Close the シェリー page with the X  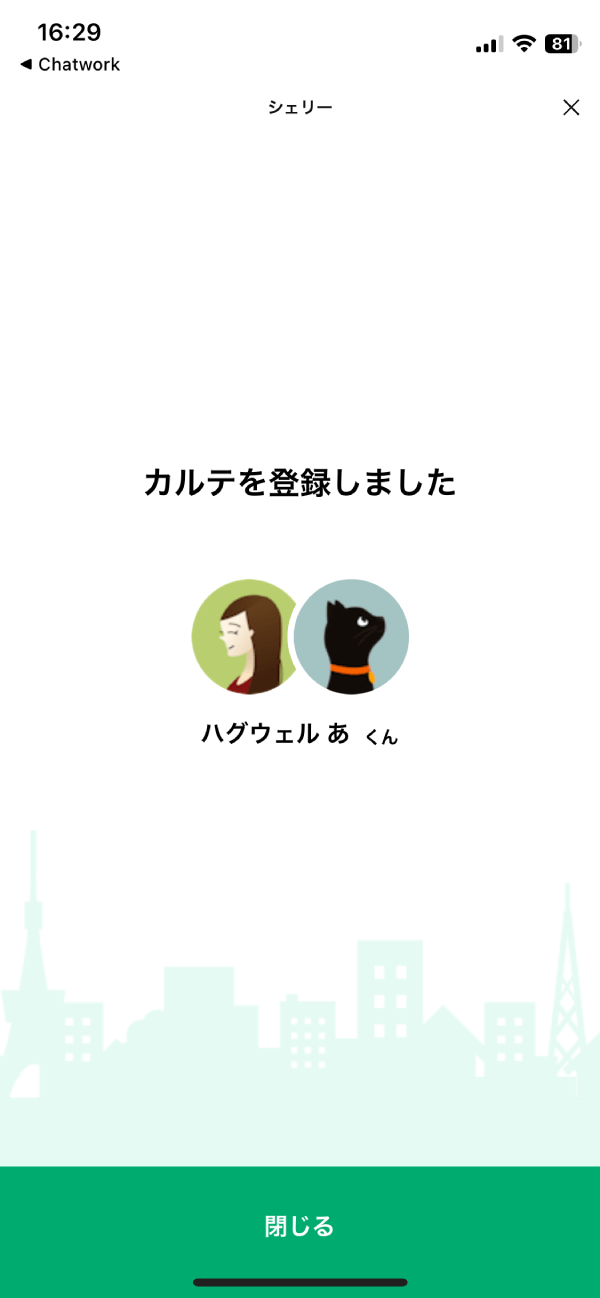[571, 108]
